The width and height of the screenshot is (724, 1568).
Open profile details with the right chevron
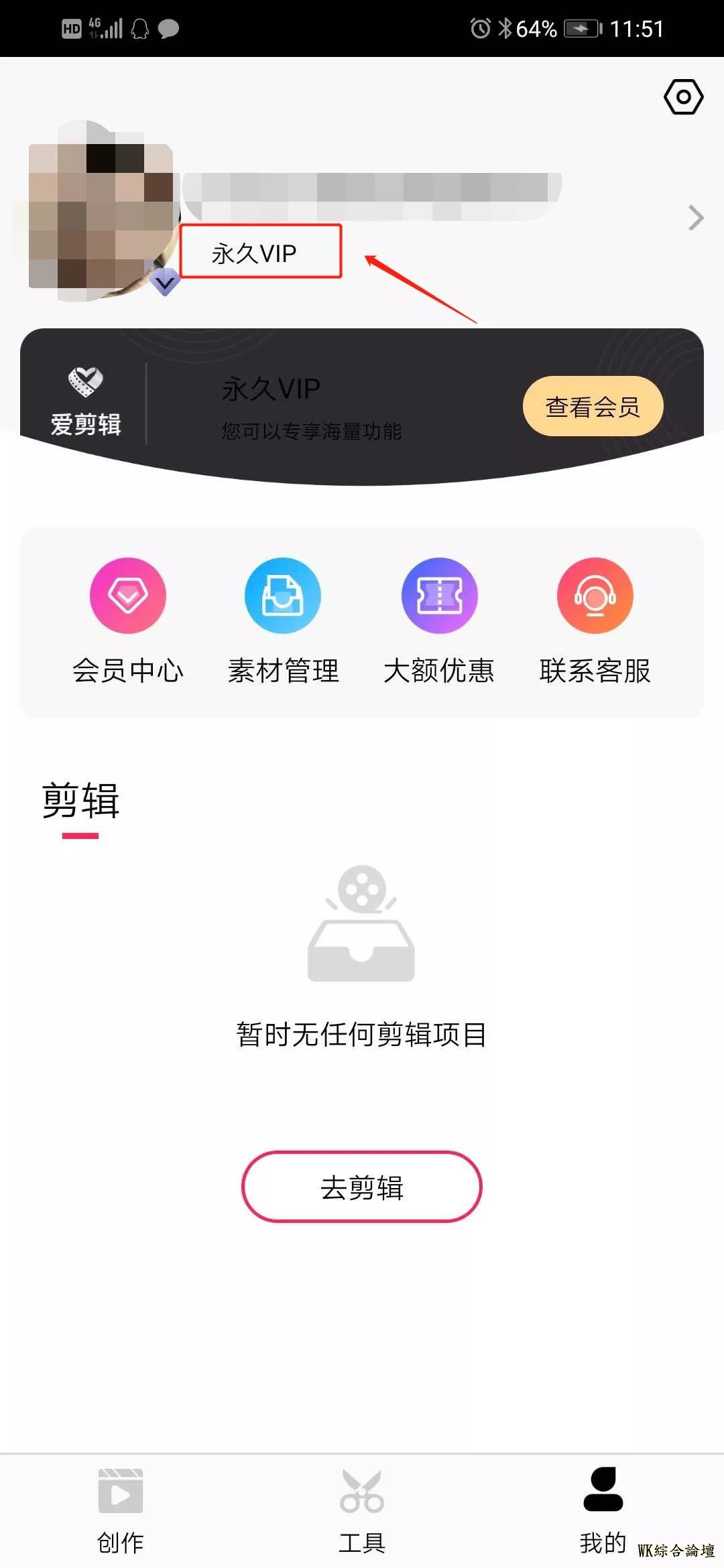click(x=696, y=218)
